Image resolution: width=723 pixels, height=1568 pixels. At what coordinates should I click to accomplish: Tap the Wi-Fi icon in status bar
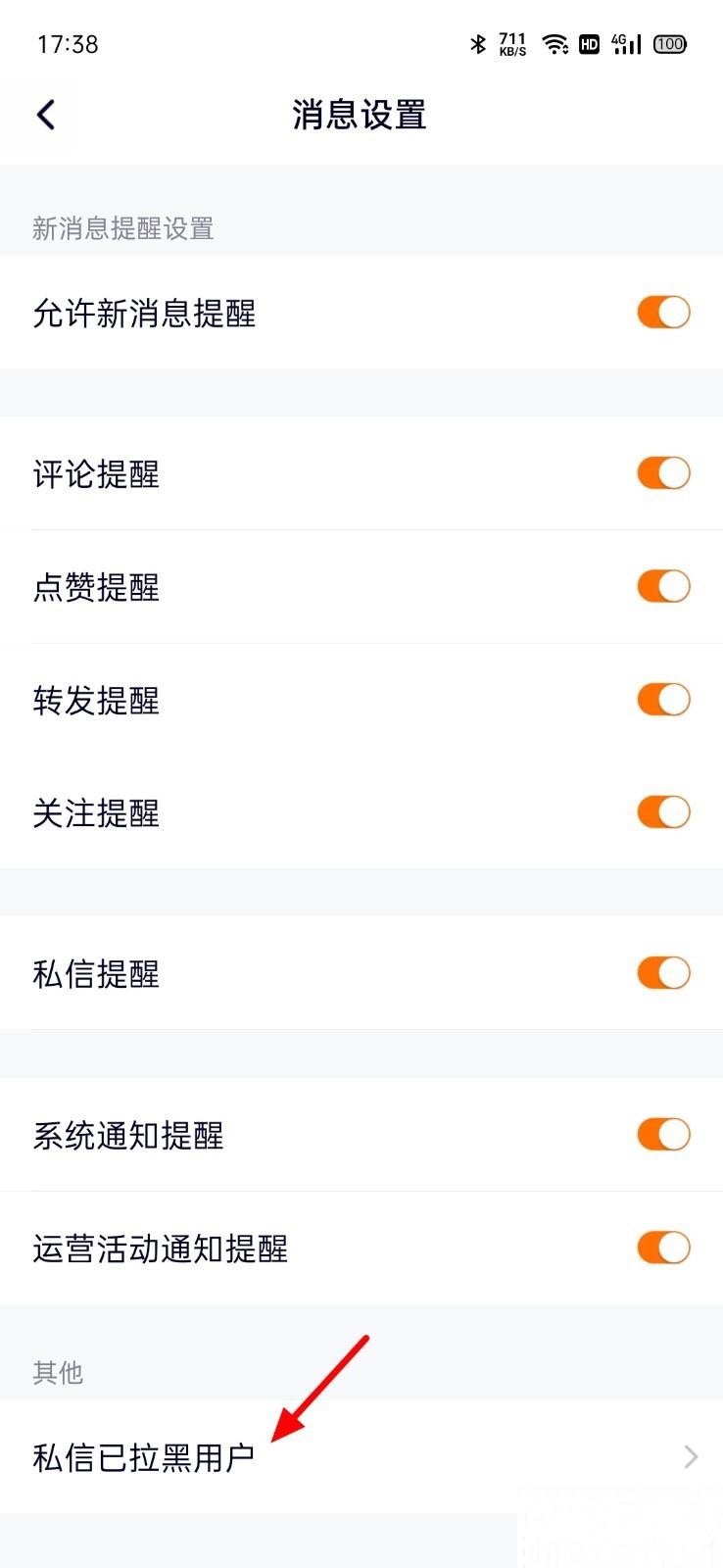click(554, 43)
